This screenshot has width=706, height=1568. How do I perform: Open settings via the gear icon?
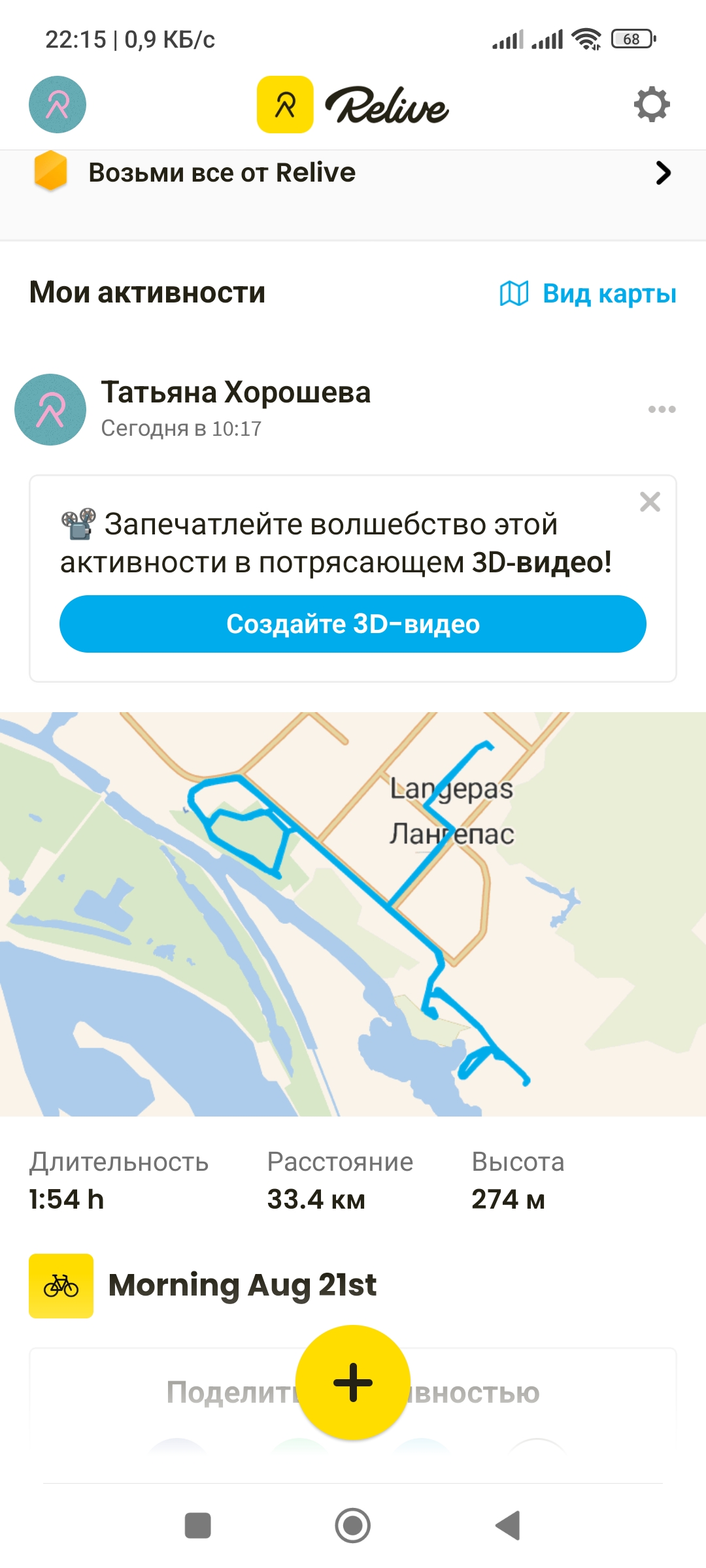[652, 105]
